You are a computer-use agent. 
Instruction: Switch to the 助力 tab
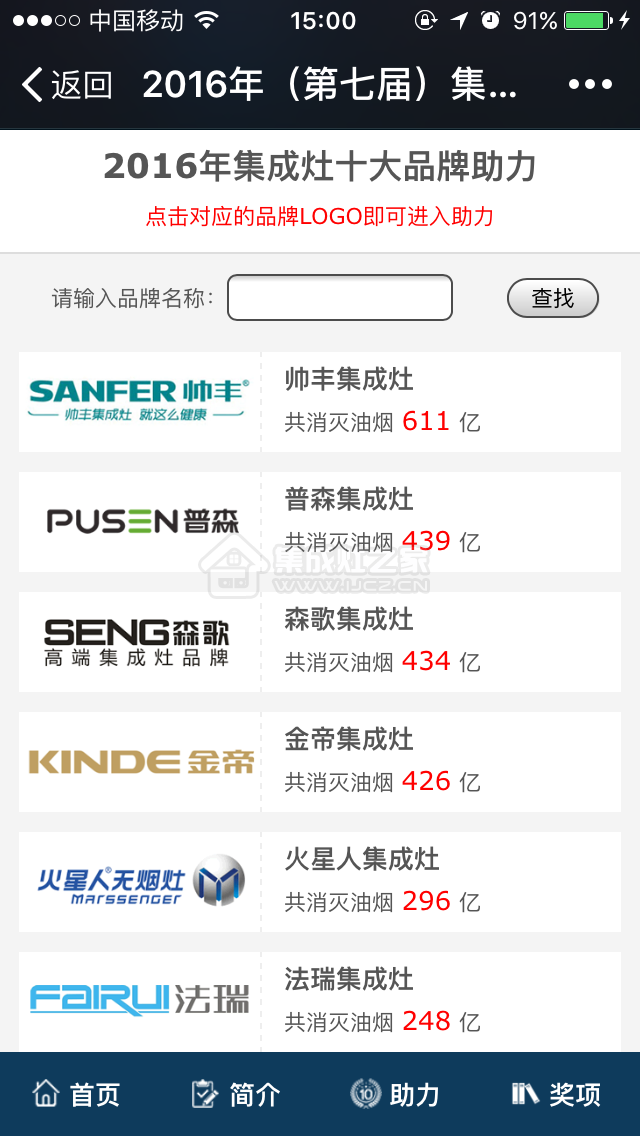click(395, 1094)
